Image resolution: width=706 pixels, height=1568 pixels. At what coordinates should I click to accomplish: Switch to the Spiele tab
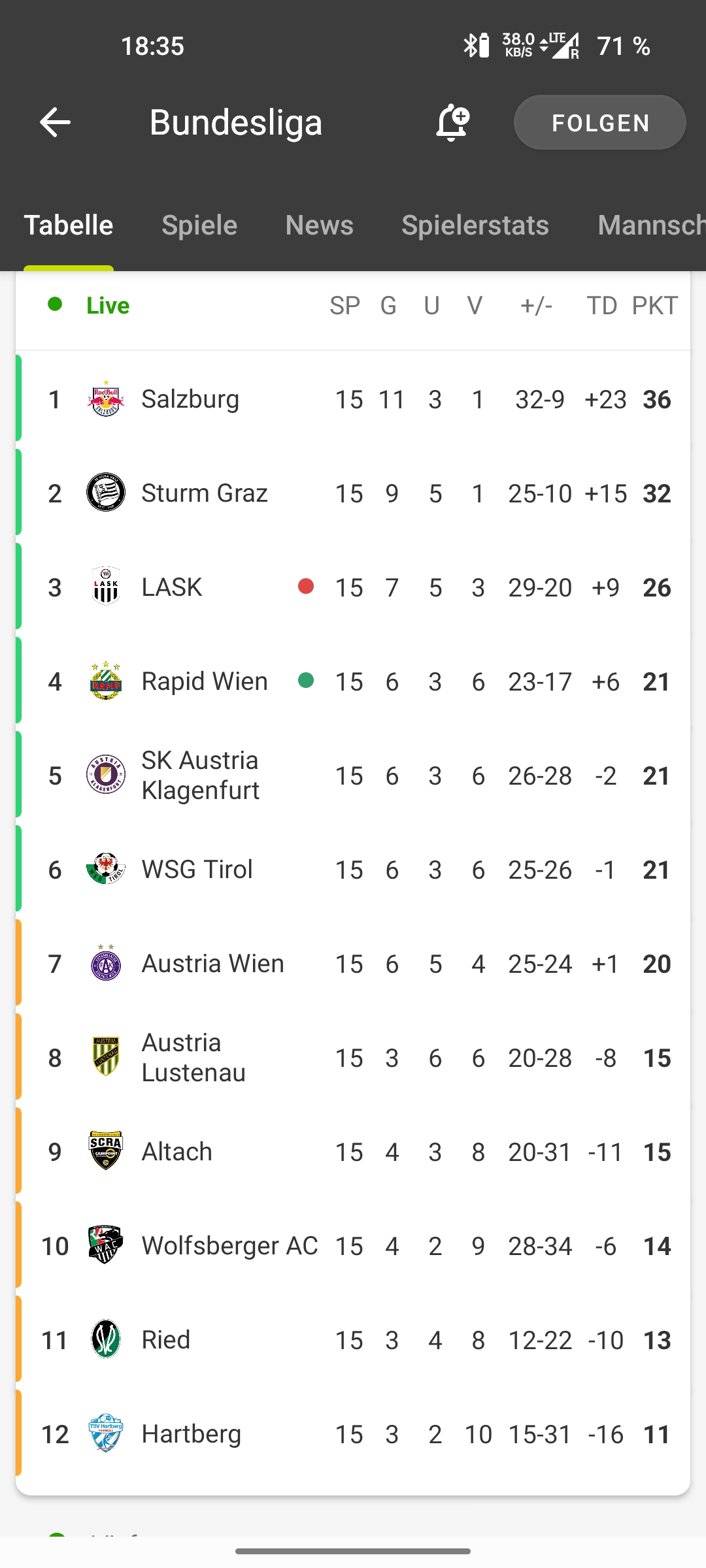pos(199,225)
